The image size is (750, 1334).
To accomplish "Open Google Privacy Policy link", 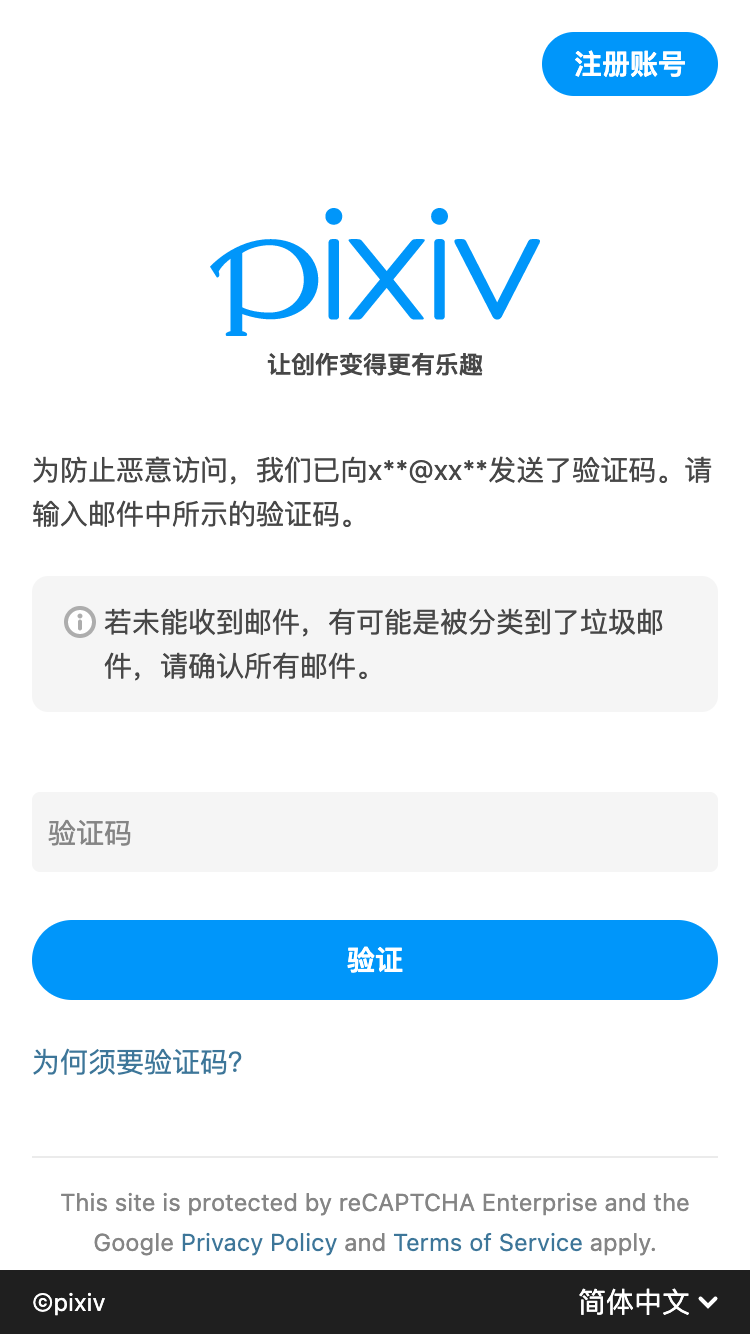I will (x=259, y=1243).
